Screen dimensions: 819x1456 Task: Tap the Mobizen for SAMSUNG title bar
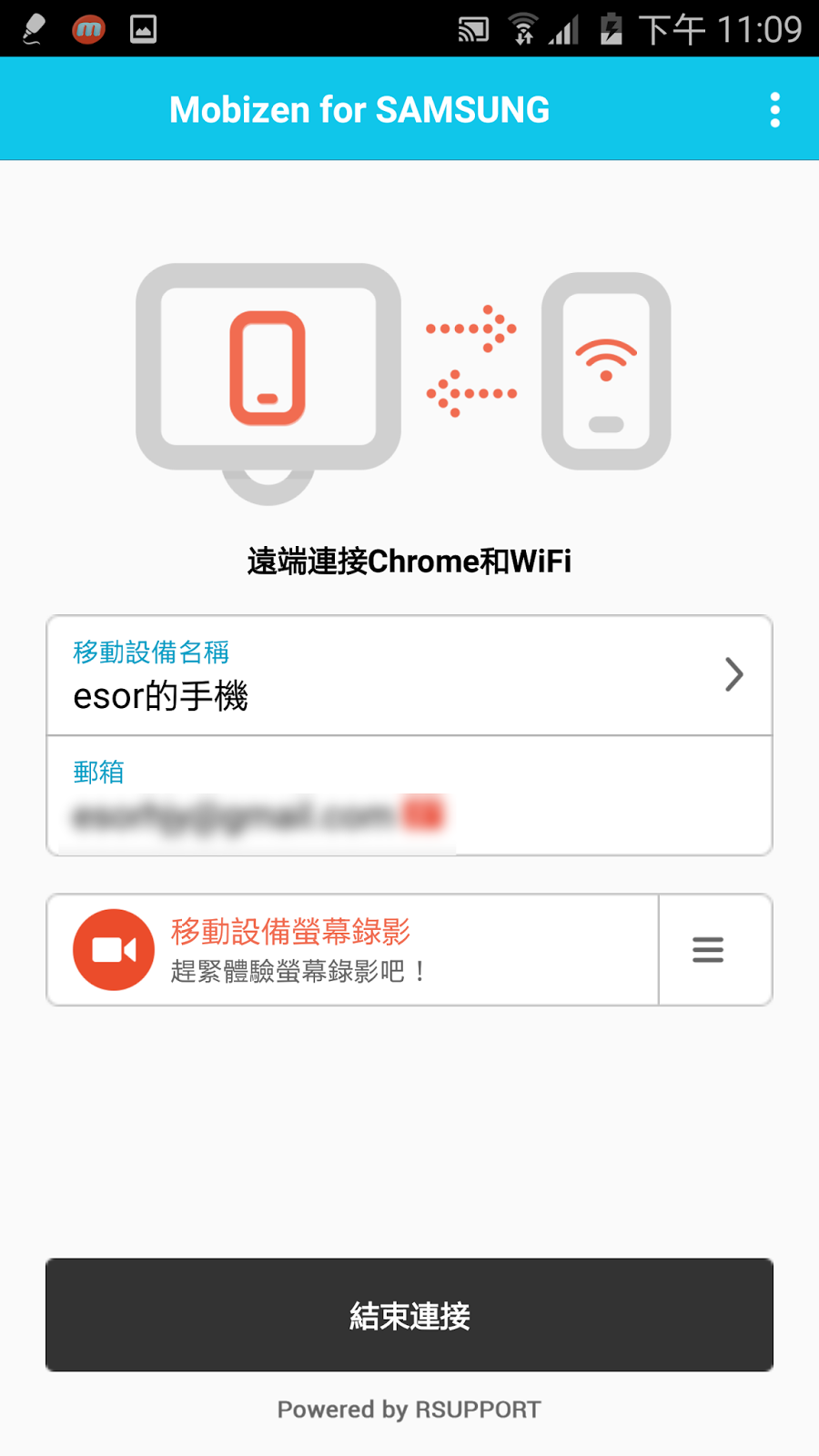(360, 108)
